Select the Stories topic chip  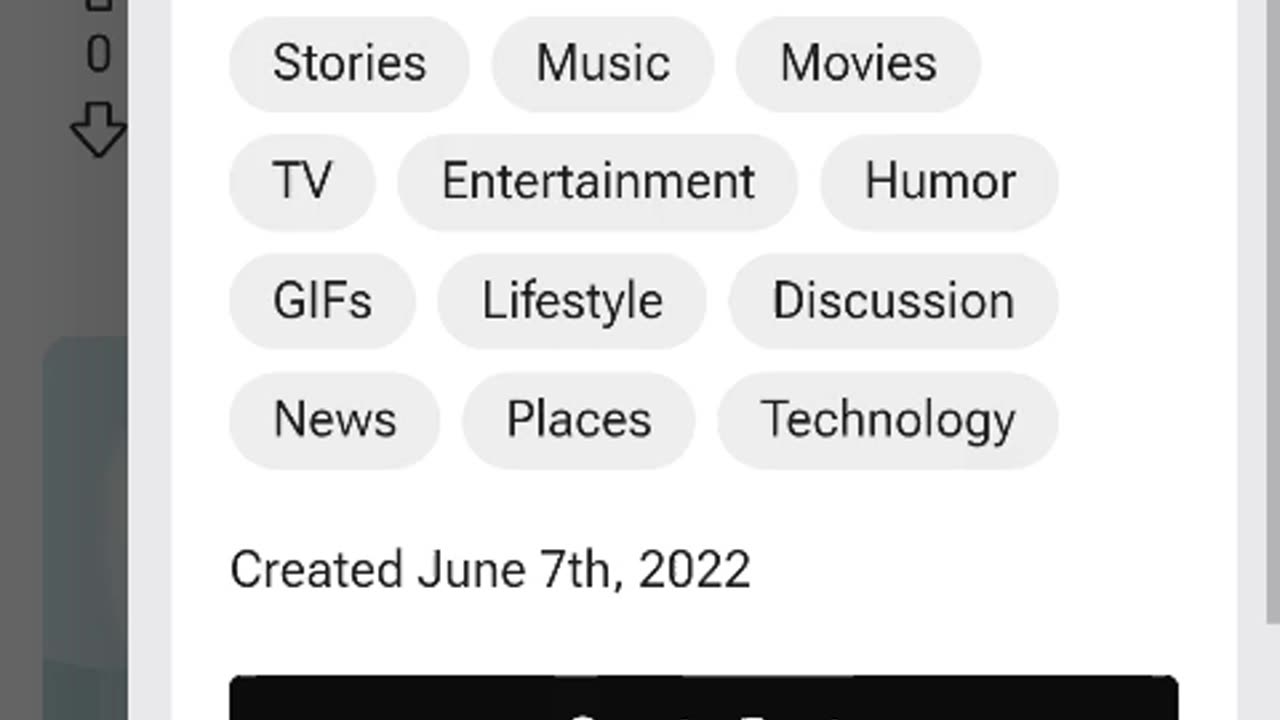tap(349, 64)
